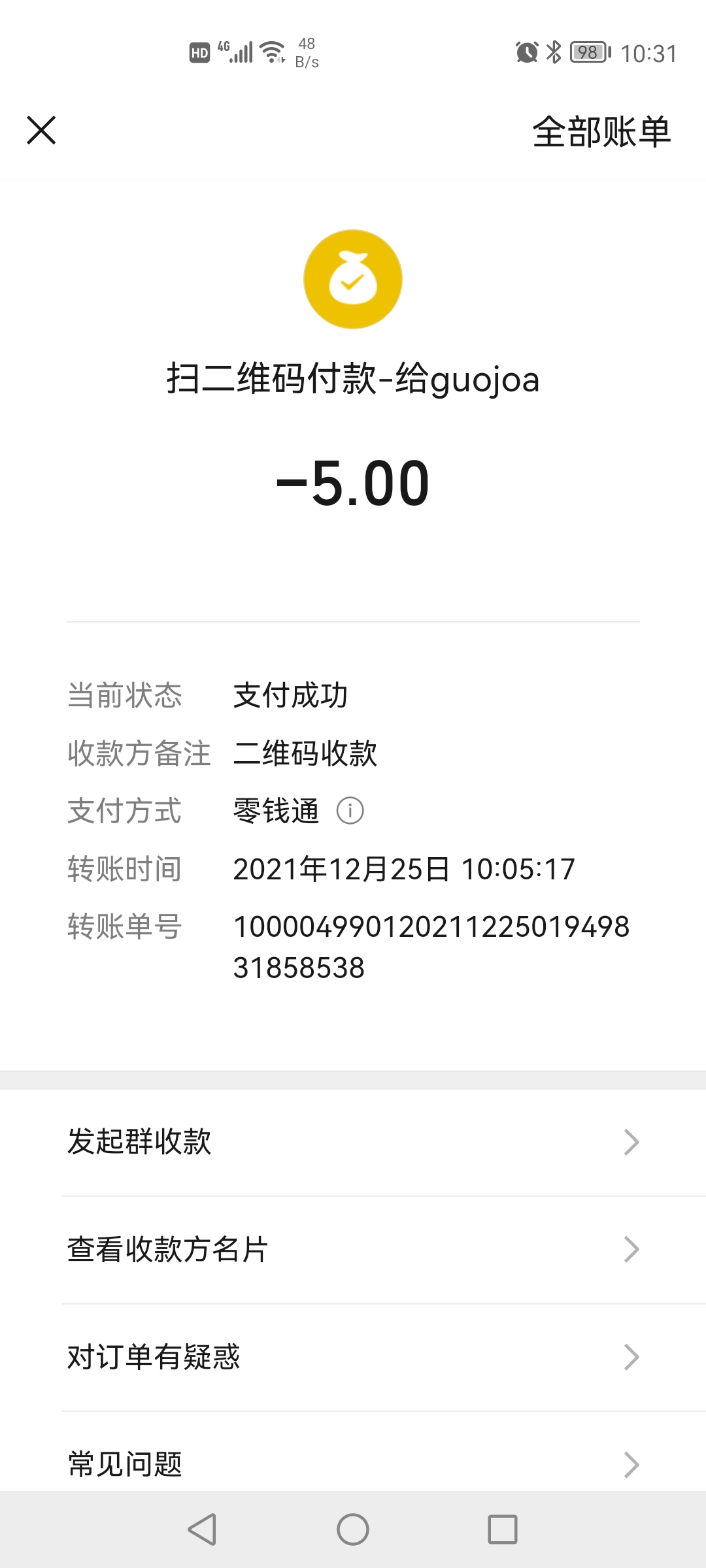This screenshot has height=1568, width=706.
Task: Select the 对订单有疑惑 option
Action: (154, 1357)
